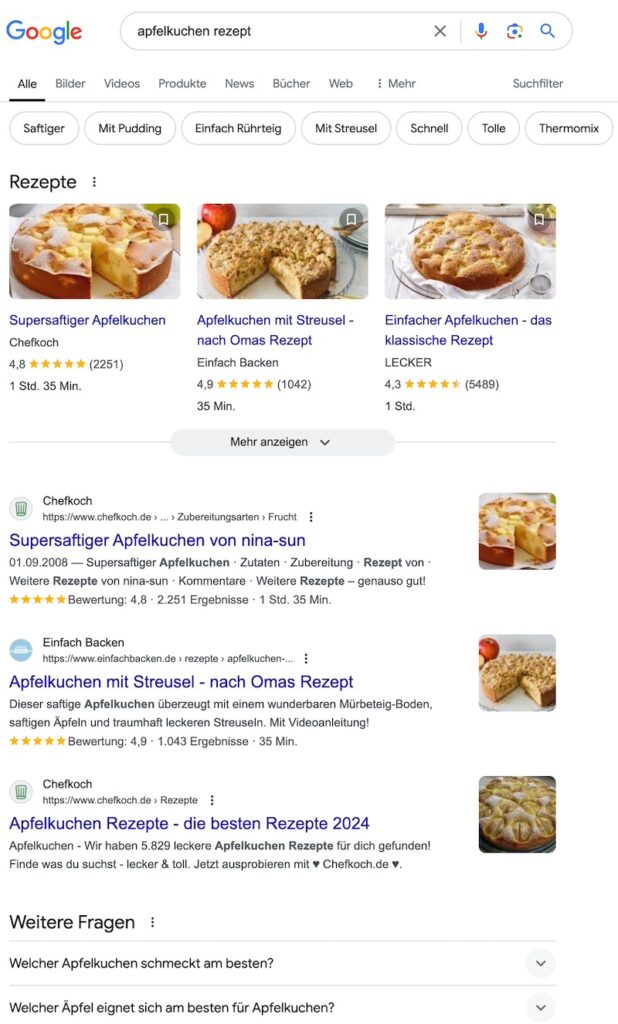This screenshot has width=618, height=1024.
Task: Start a voice search with the microphone
Action: coord(481,31)
